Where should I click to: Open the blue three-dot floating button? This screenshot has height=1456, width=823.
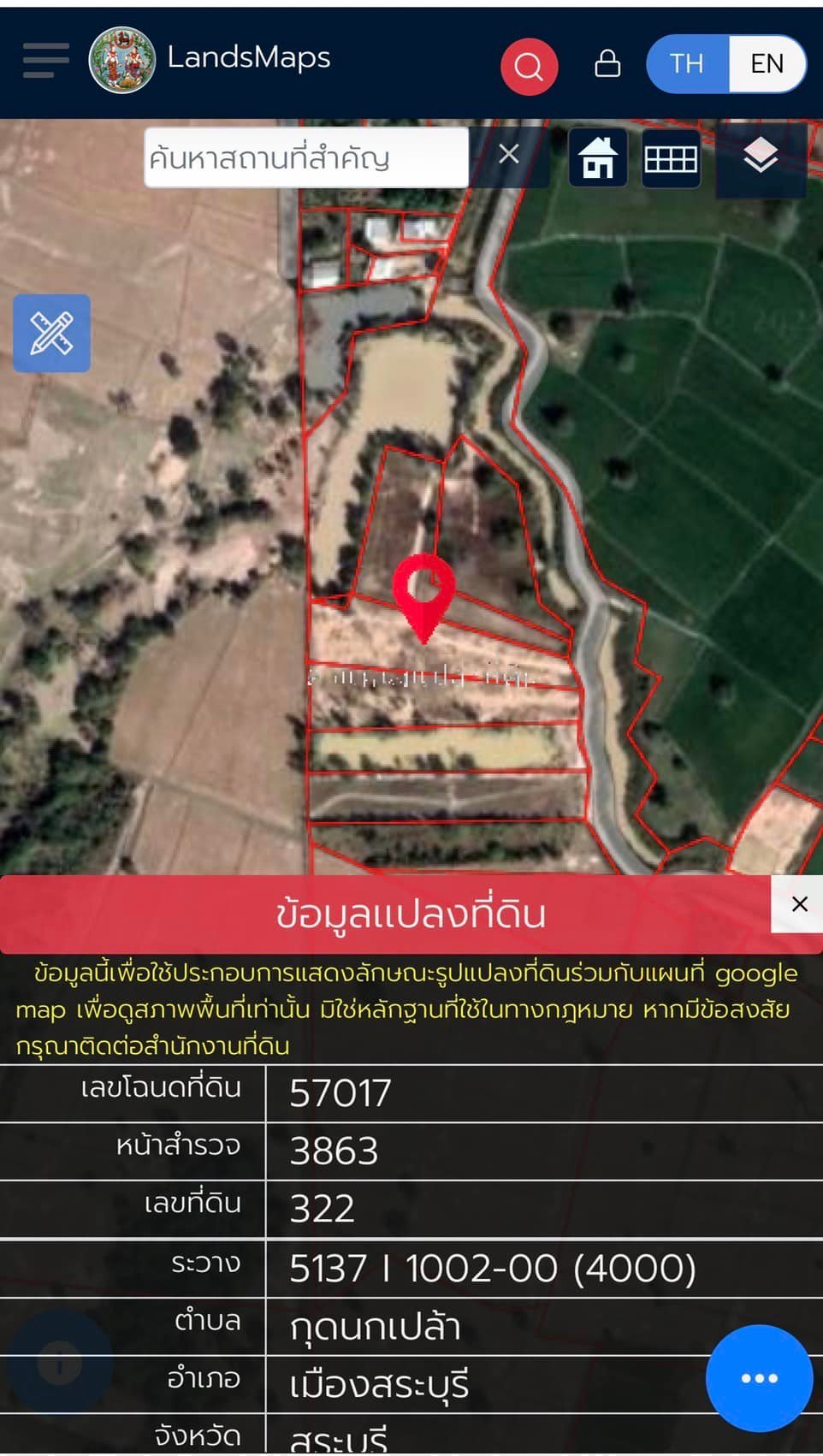pos(759,1378)
